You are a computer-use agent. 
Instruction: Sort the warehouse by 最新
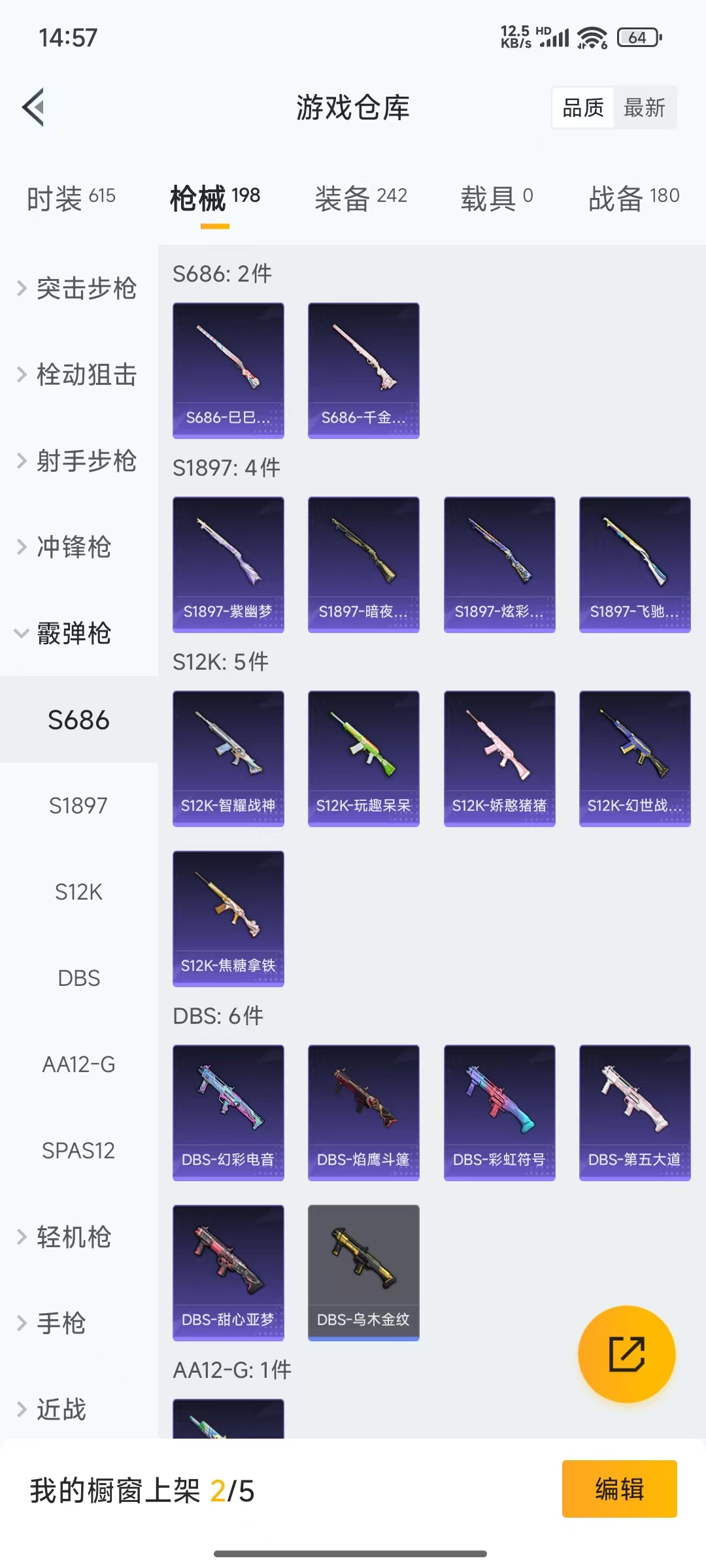[644, 108]
